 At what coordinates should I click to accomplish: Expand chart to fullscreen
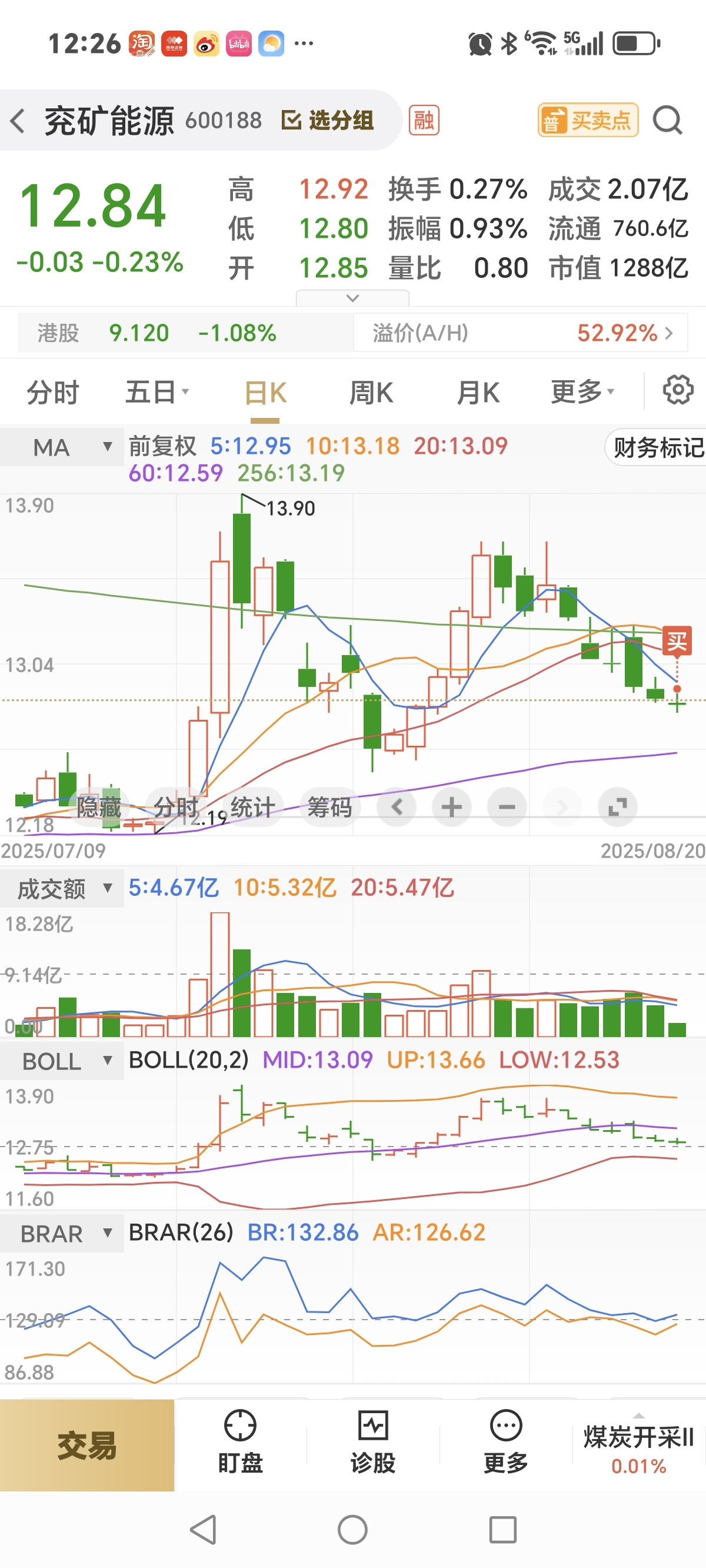tap(618, 807)
